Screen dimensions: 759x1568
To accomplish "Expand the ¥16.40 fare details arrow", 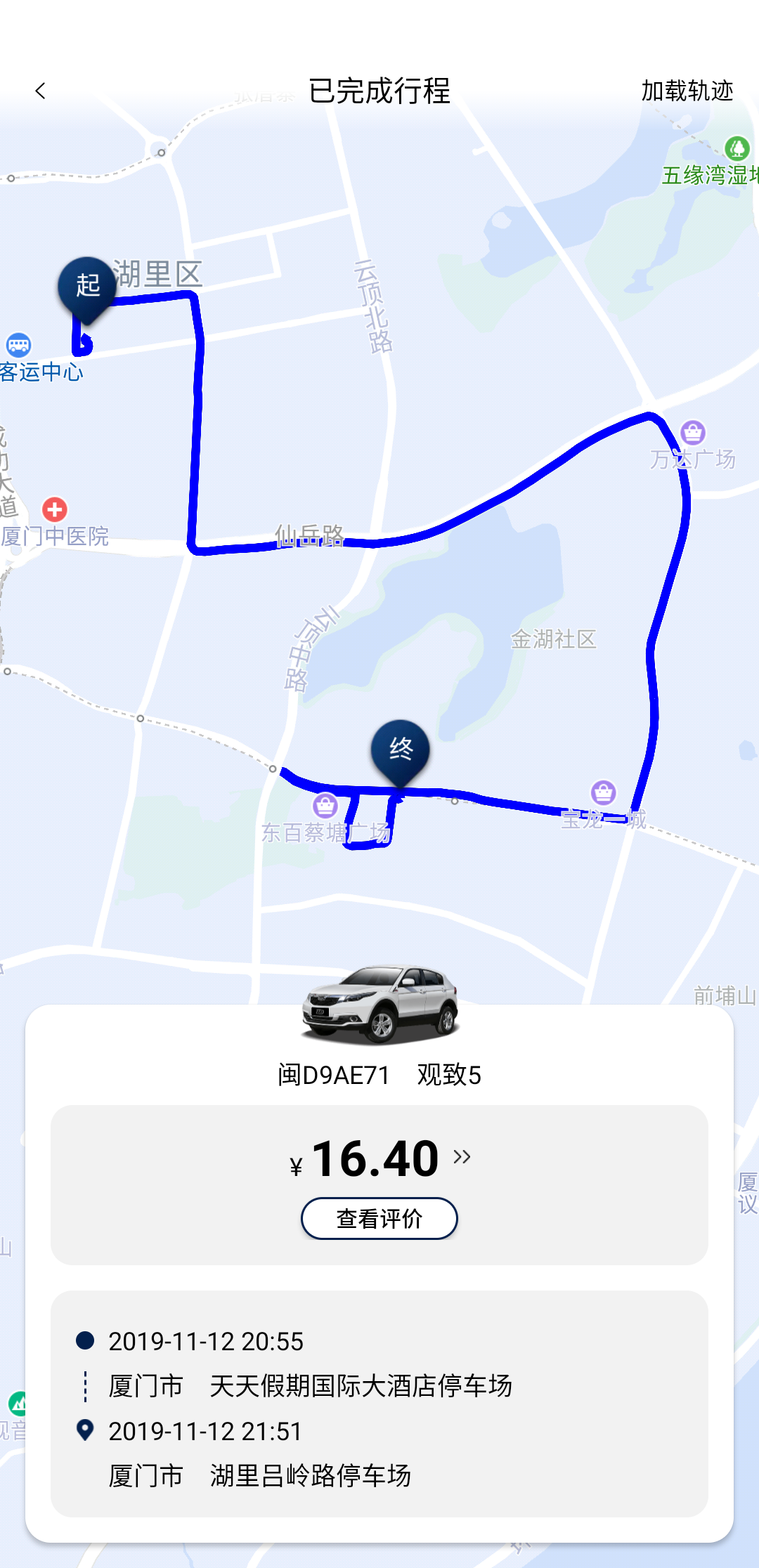I will pyautogui.click(x=462, y=1156).
